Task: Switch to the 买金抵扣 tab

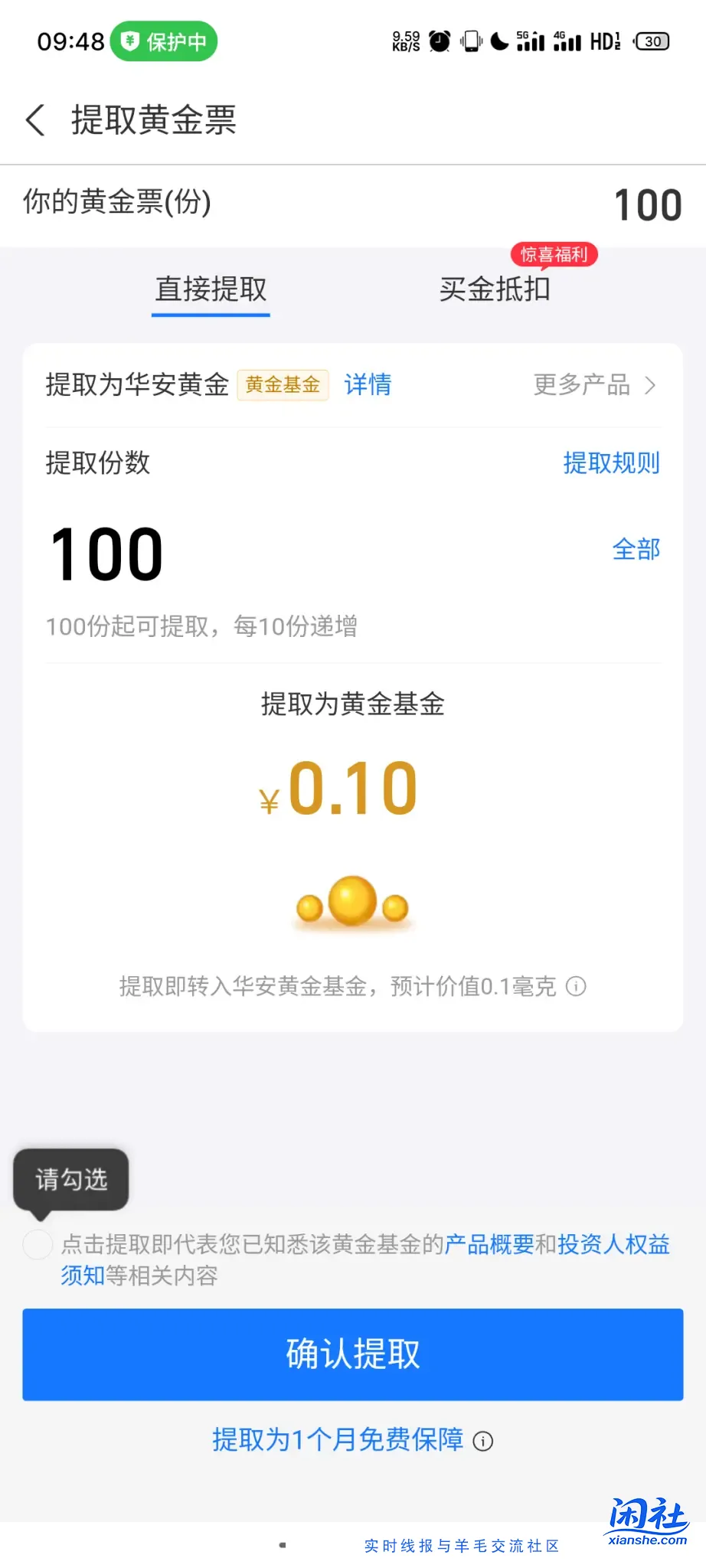Action: click(x=495, y=289)
